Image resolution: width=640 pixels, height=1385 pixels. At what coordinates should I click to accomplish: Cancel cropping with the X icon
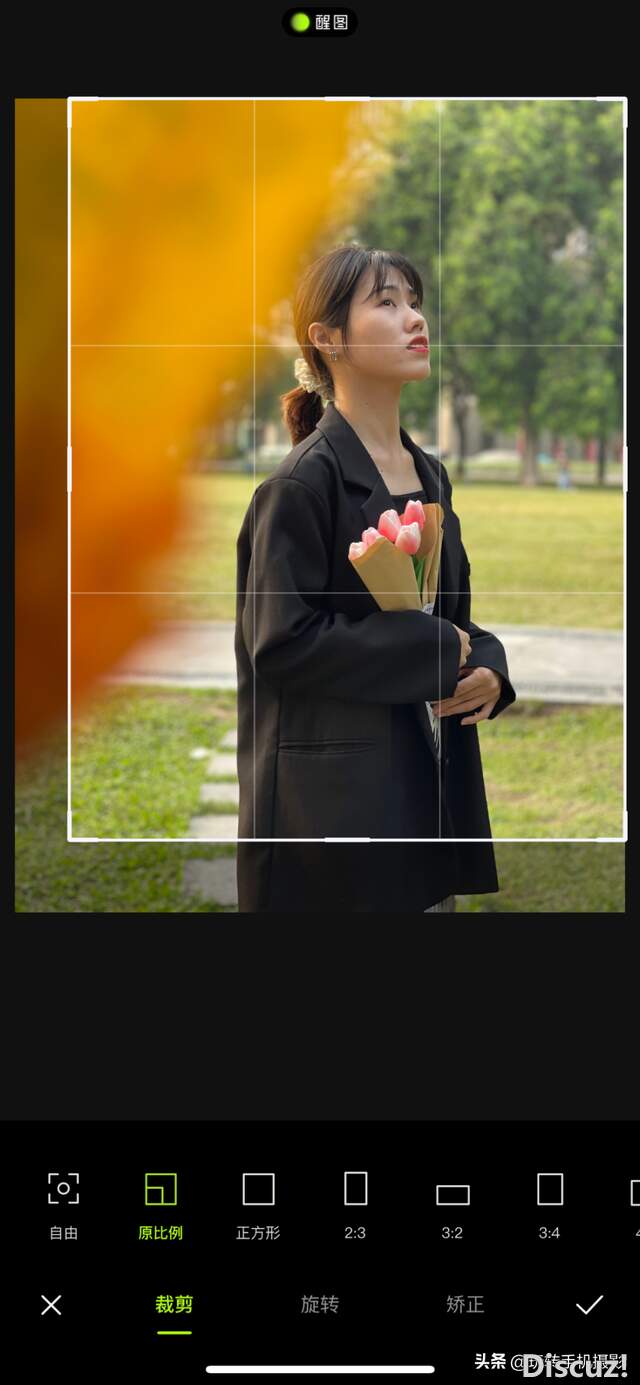click(51, 1304)
